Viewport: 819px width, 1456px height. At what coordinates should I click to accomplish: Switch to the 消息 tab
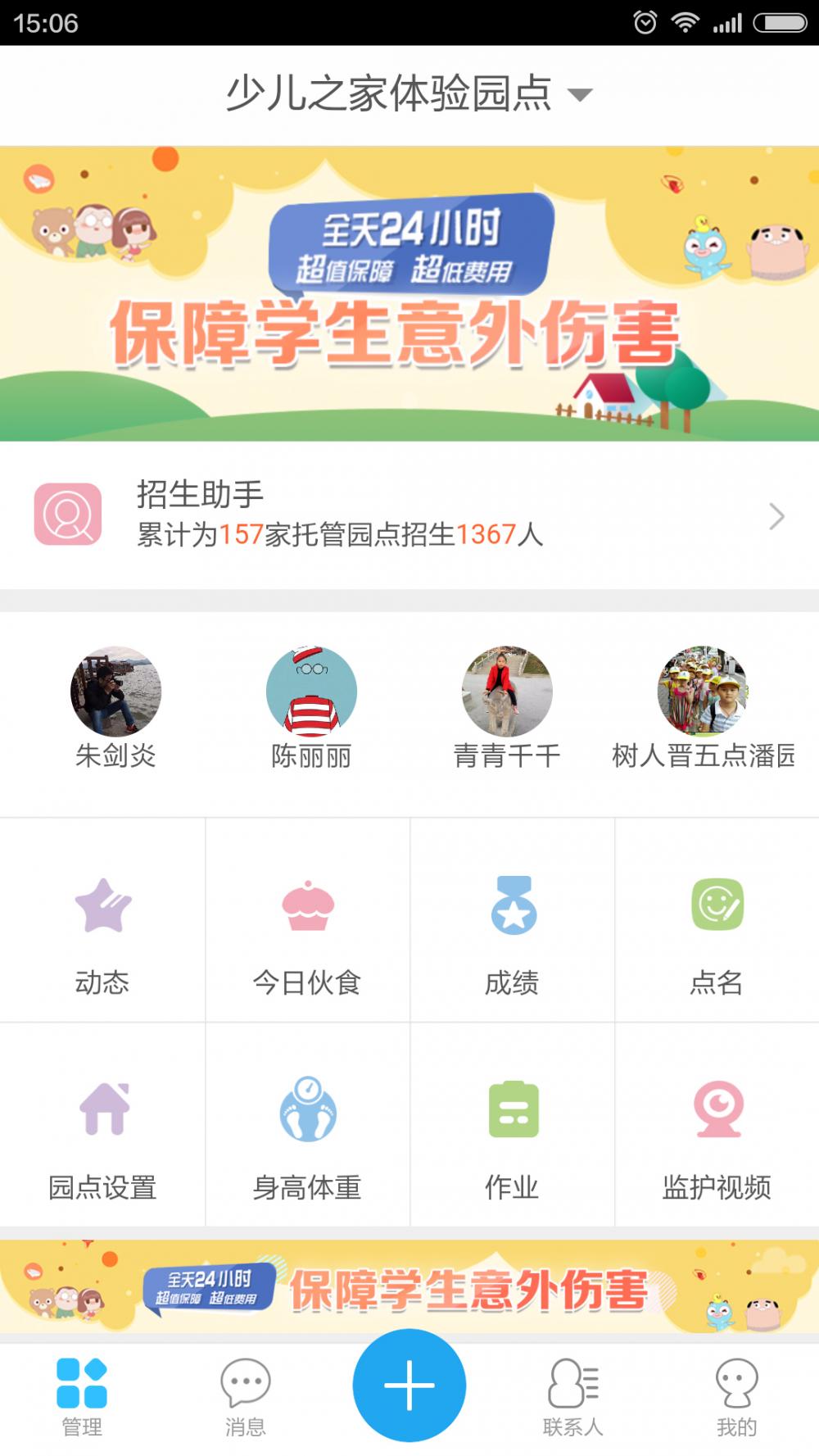pos(246,1398)
